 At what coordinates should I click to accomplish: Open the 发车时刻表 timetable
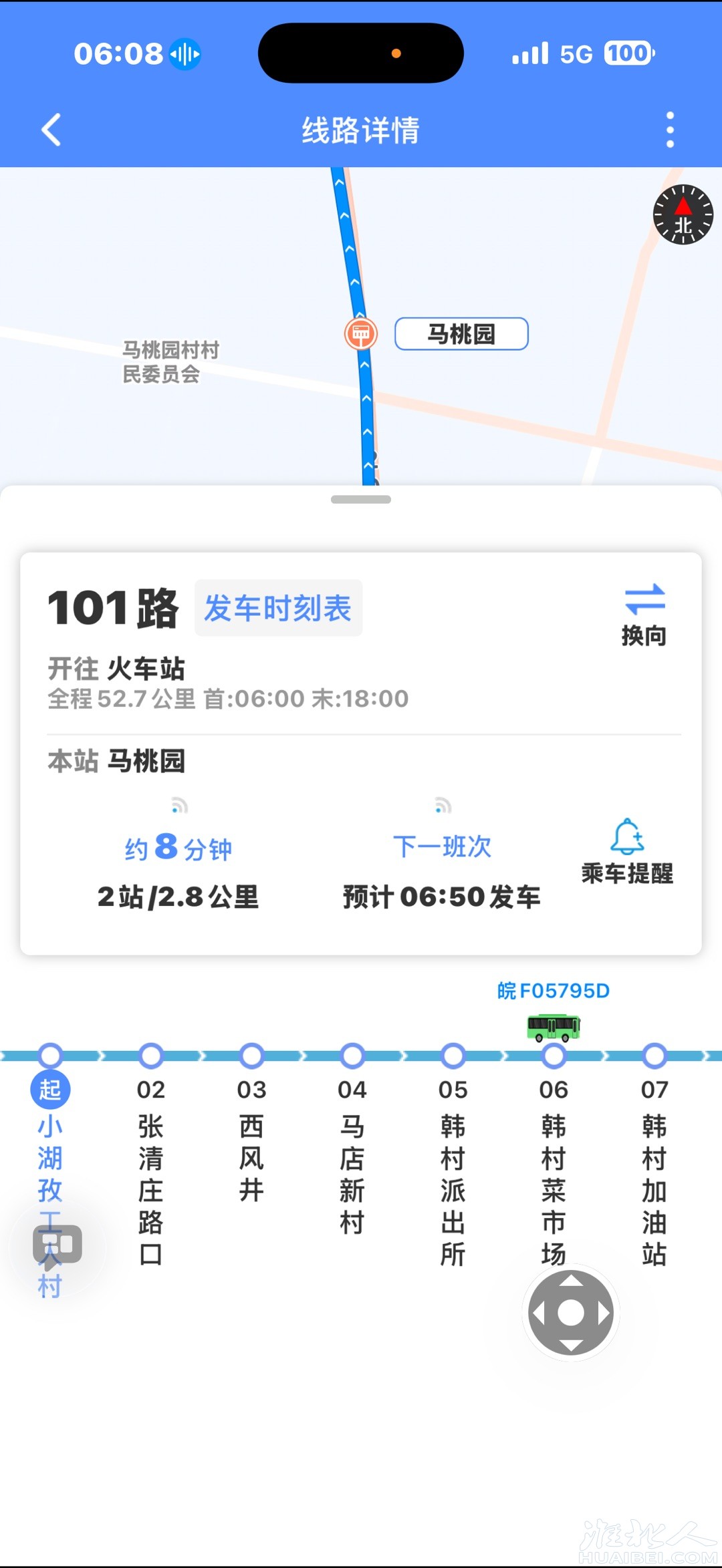pos(278,608)
